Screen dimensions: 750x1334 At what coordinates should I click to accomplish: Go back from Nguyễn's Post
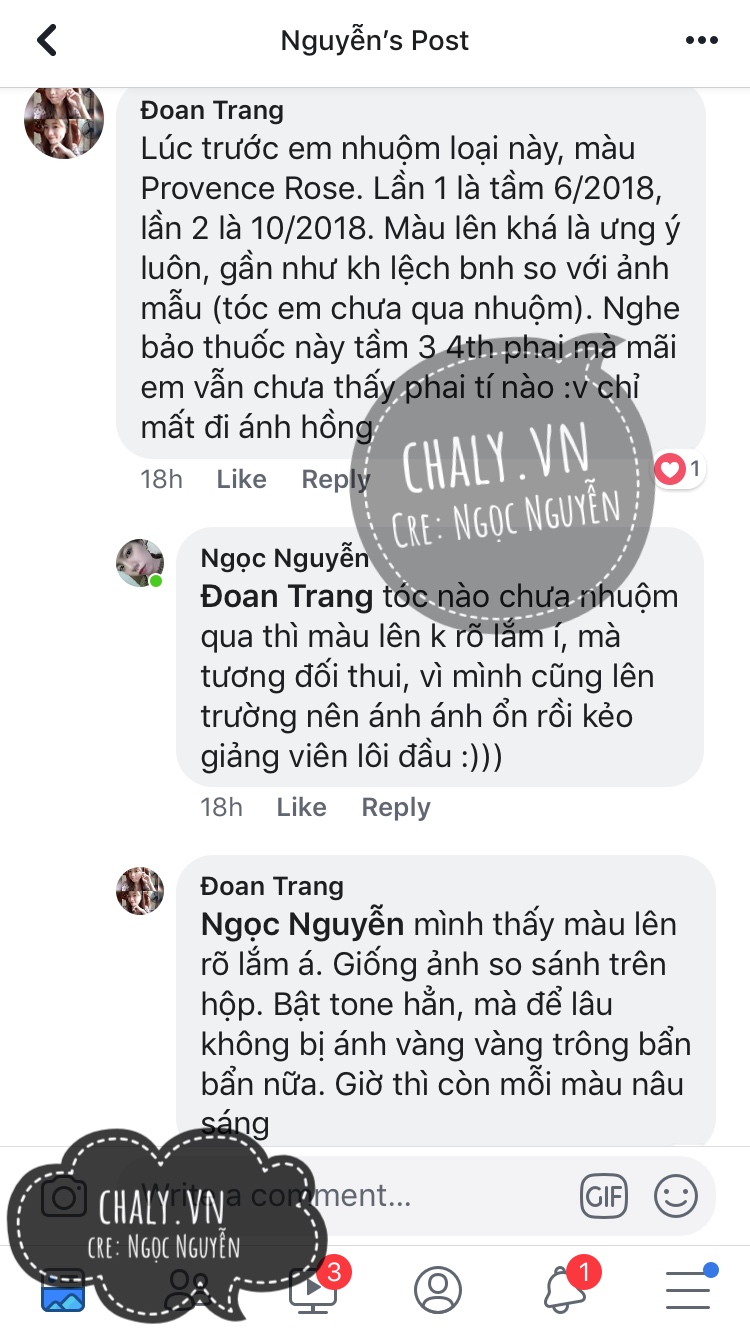pyautogui.click(x=47, y=41)
